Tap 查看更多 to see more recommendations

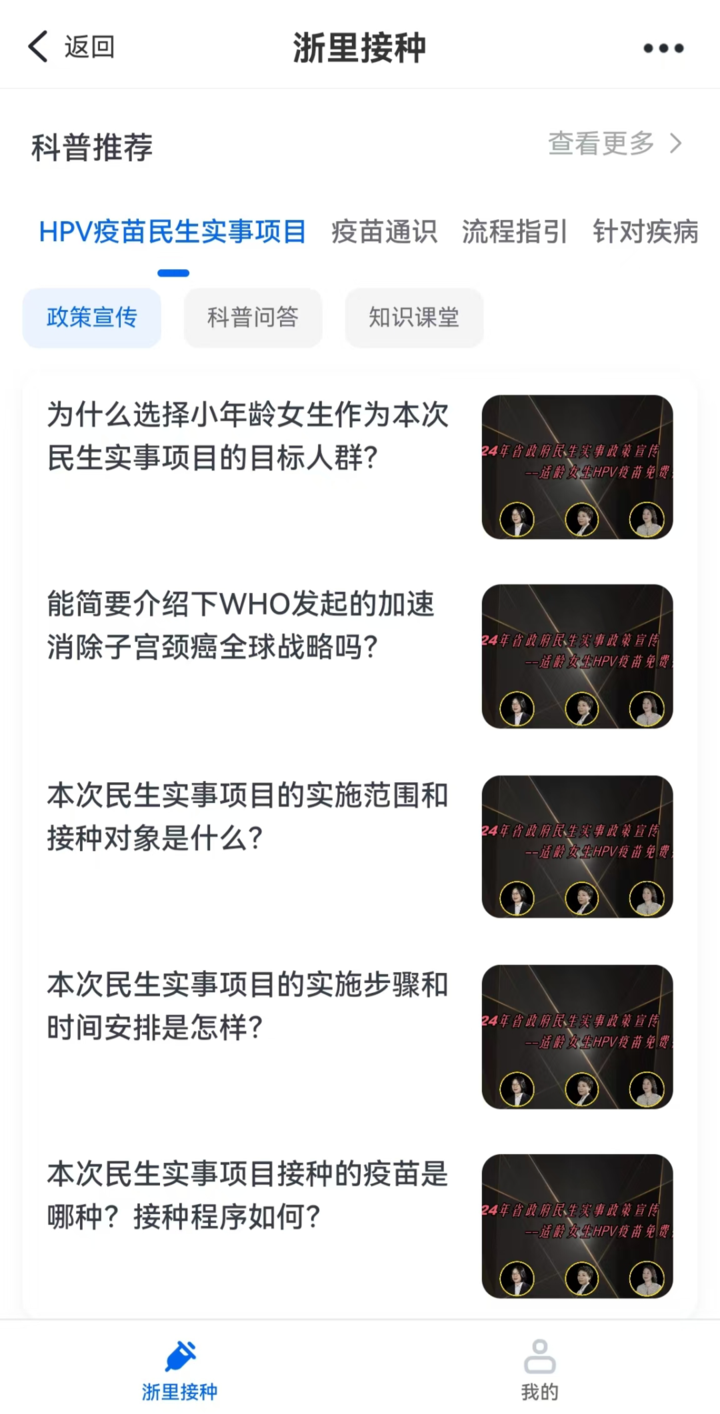(614, 144)
